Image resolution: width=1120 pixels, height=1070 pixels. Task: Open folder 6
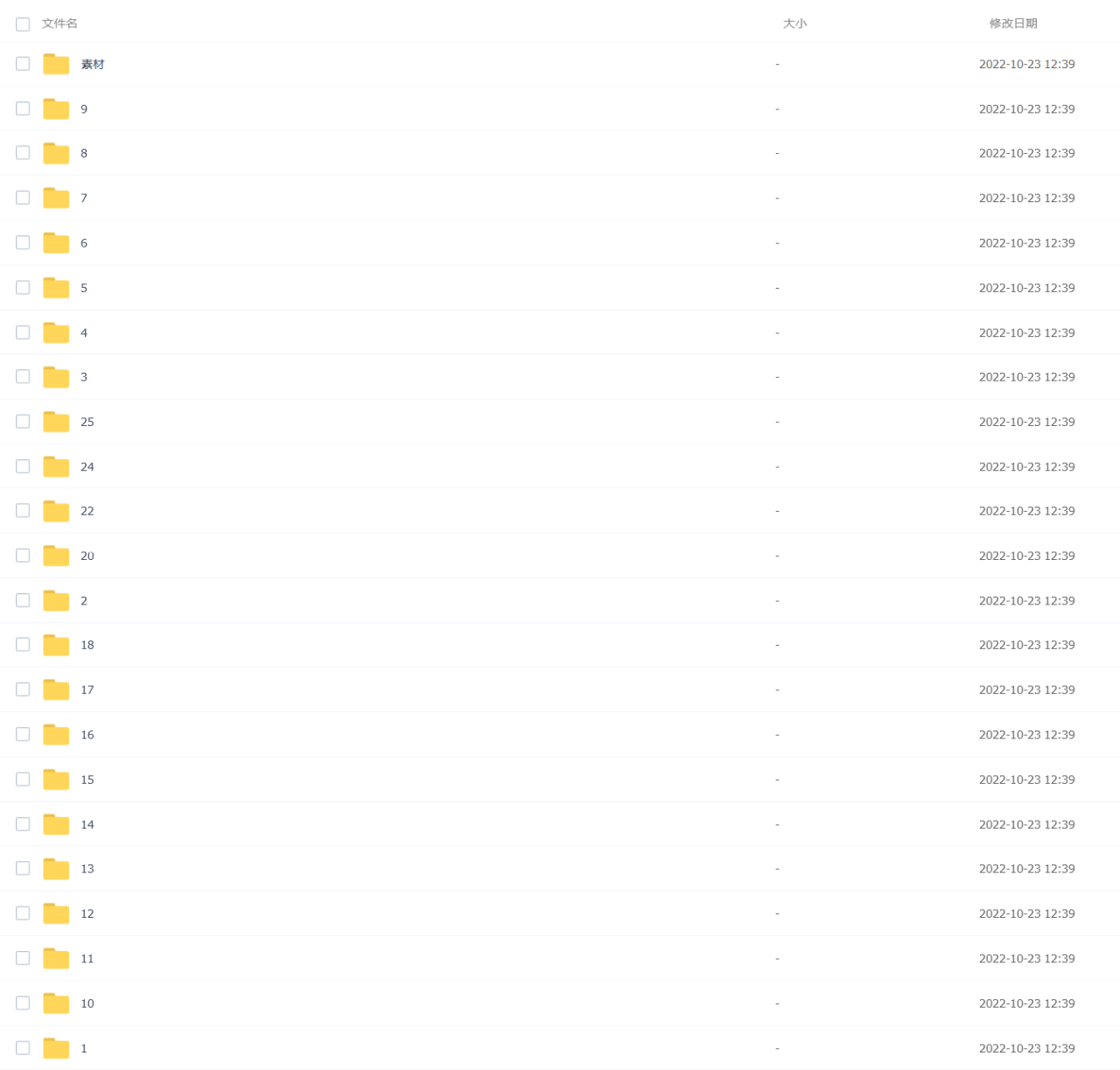(84, 243)
